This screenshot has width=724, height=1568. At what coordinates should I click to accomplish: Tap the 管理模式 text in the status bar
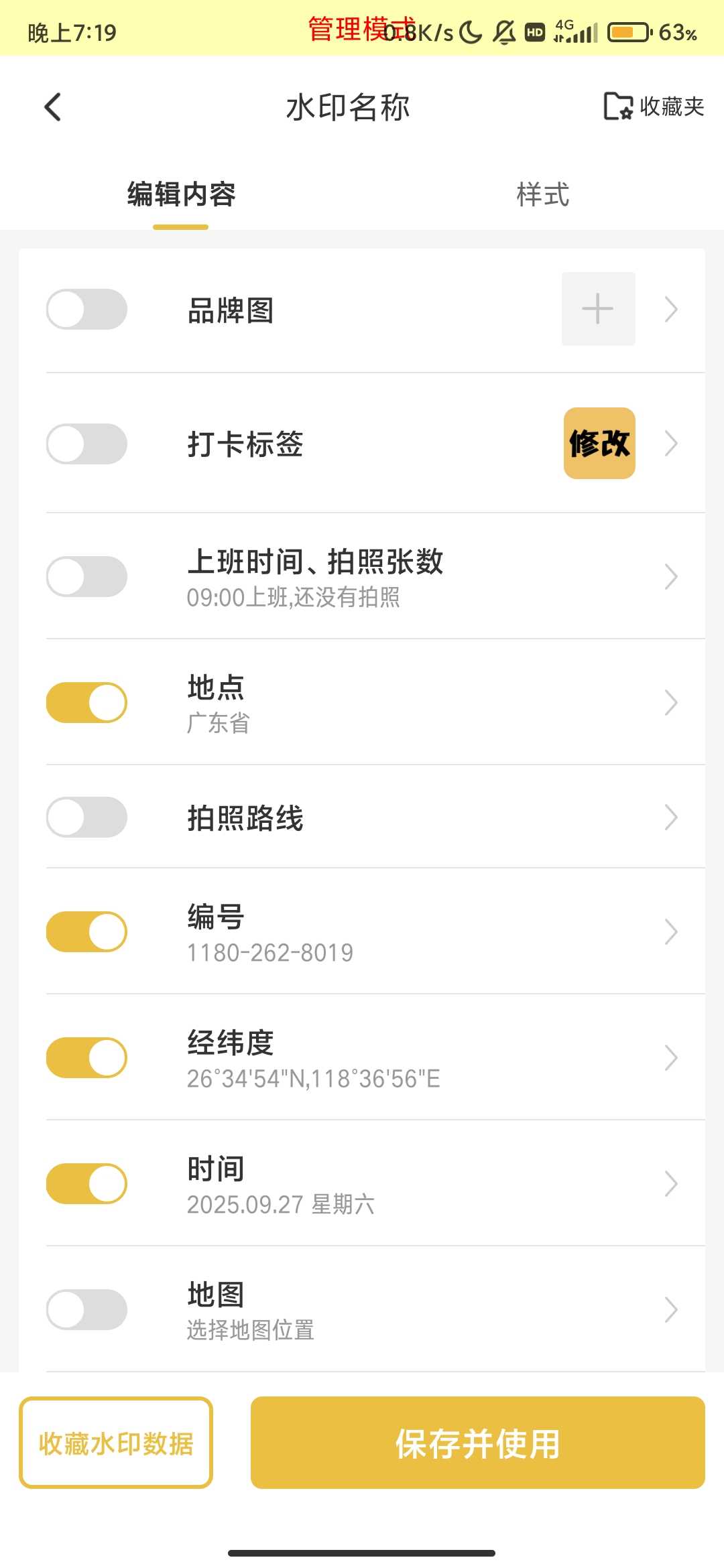coord(362,29)
